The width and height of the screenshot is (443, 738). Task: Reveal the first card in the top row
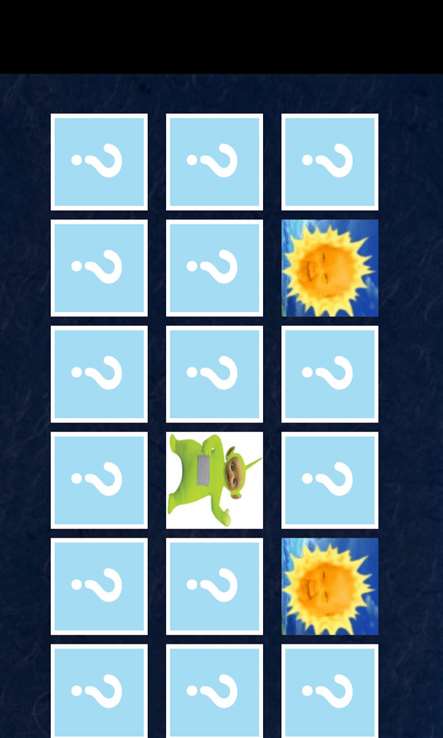tap(99, 161)
